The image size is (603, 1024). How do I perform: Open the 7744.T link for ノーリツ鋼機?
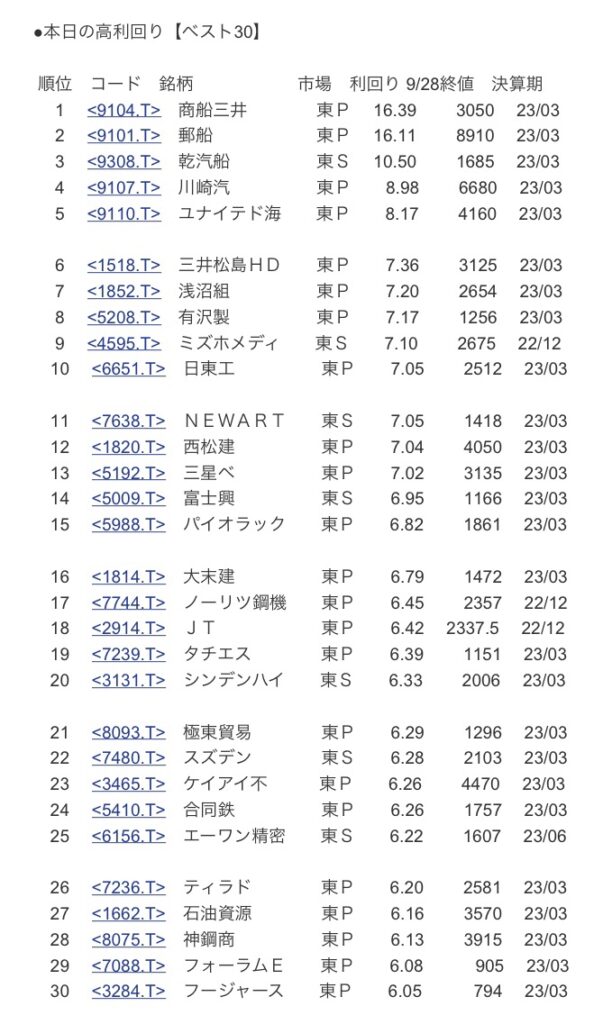[129, 603]
